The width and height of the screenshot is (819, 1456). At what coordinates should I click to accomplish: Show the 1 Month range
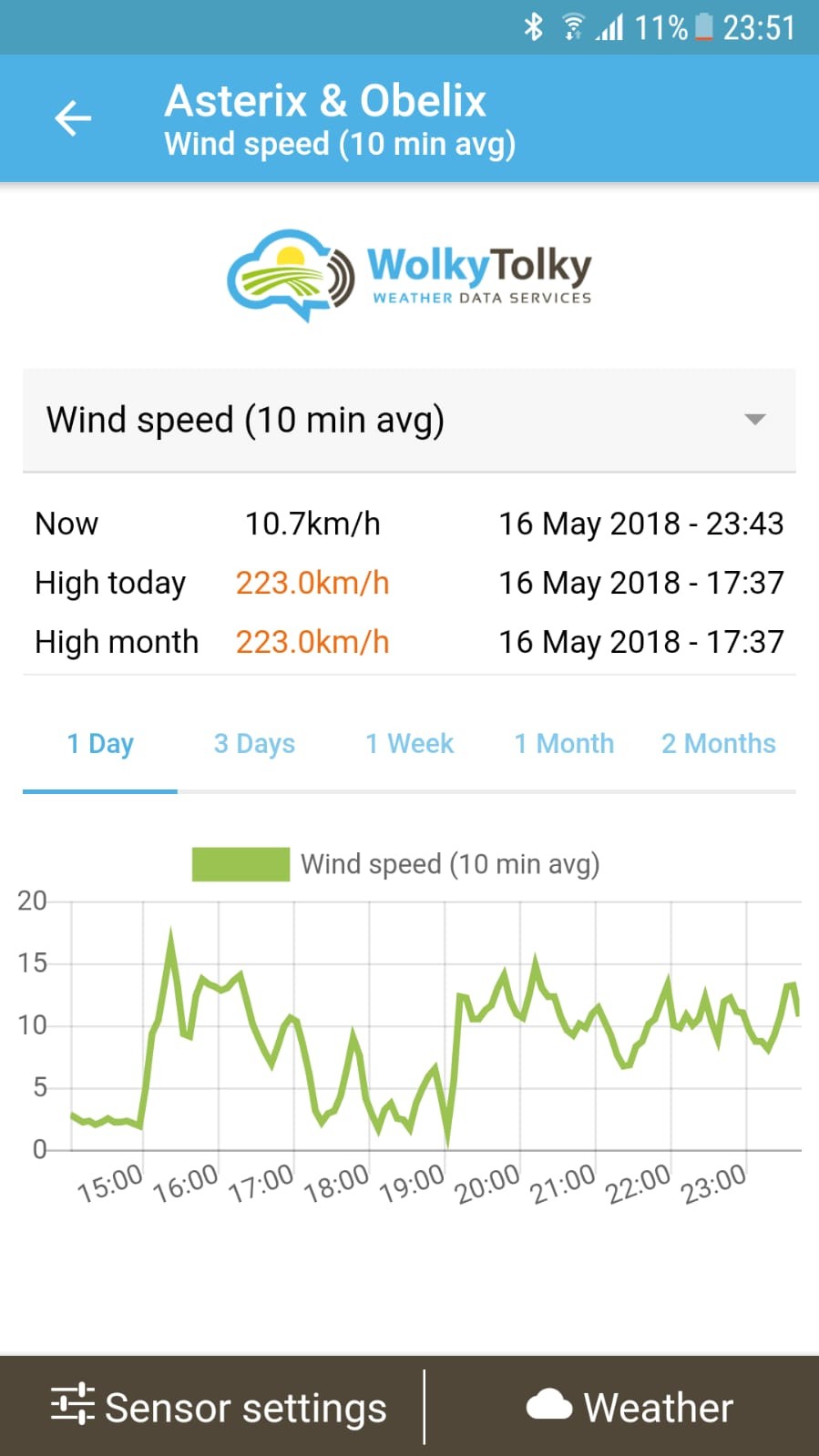[564, 744]
